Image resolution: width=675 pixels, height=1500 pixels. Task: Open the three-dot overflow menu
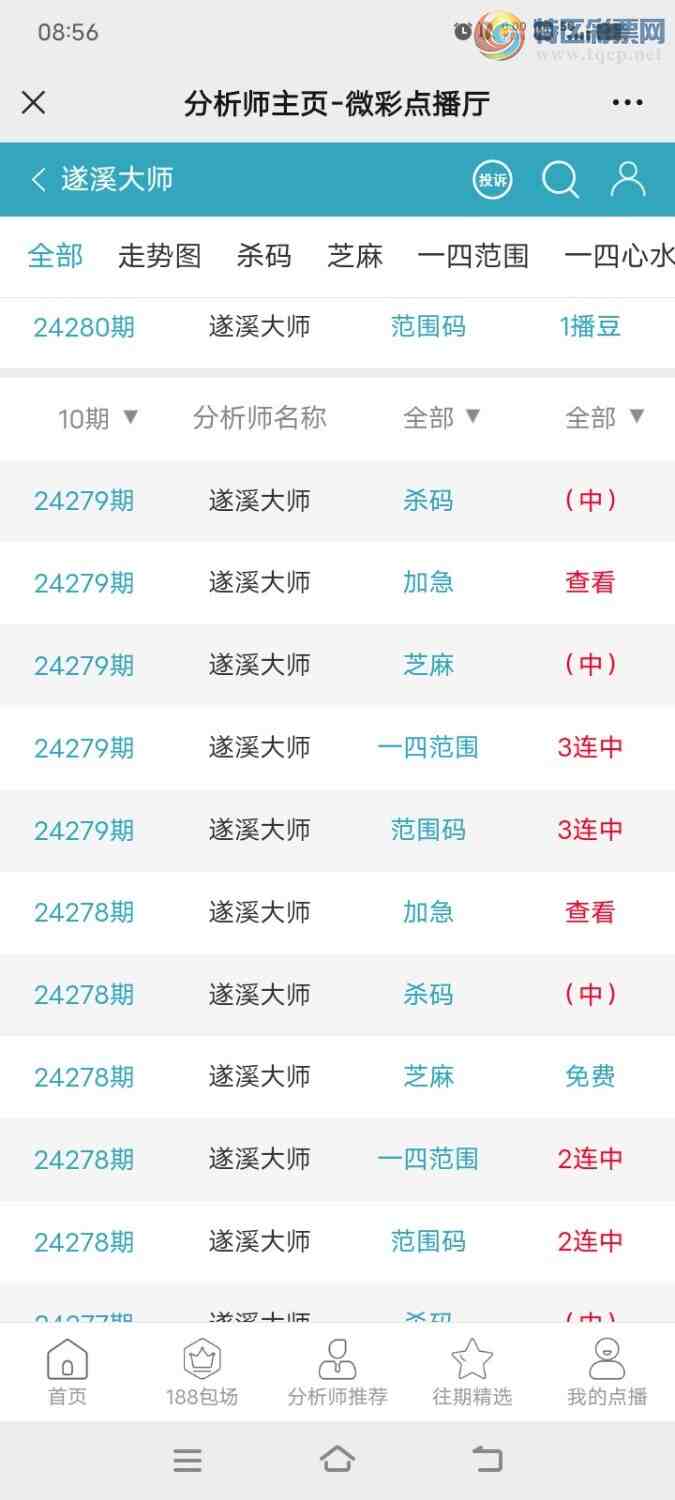click(627, 103)
